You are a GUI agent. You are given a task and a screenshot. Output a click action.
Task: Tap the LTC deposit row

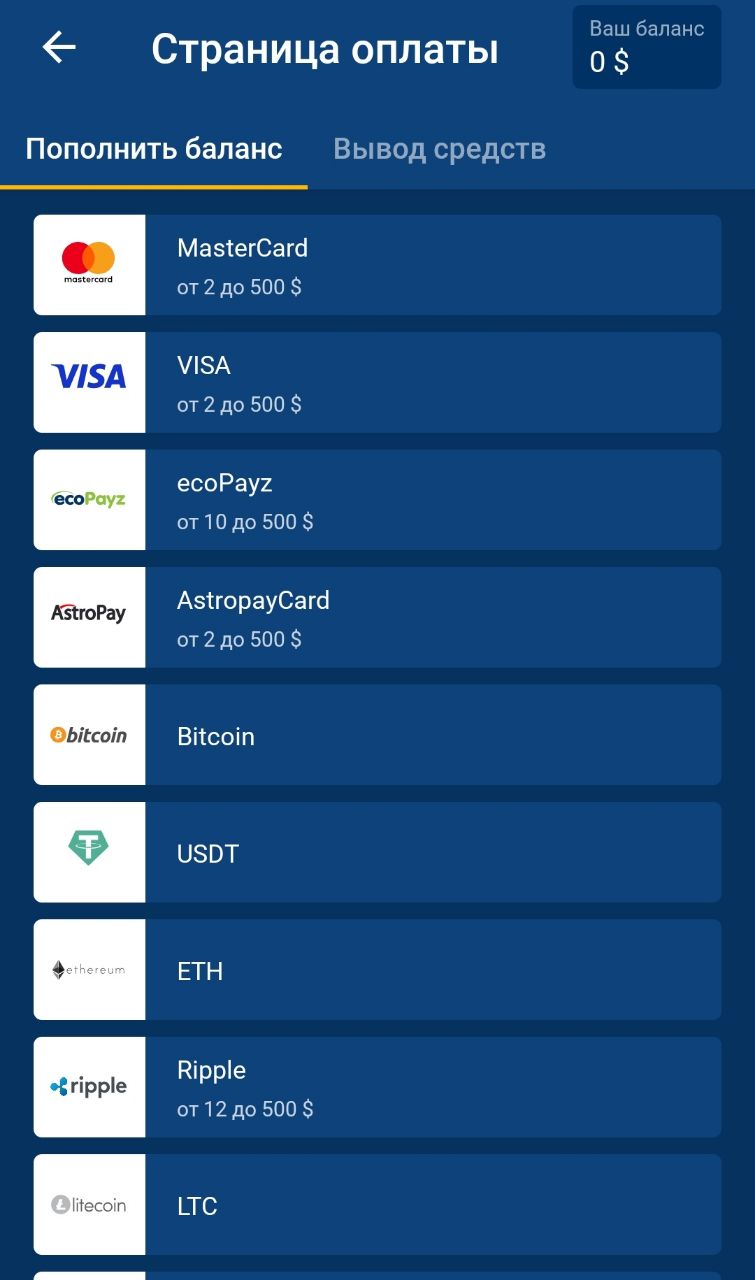[377, 1205]
